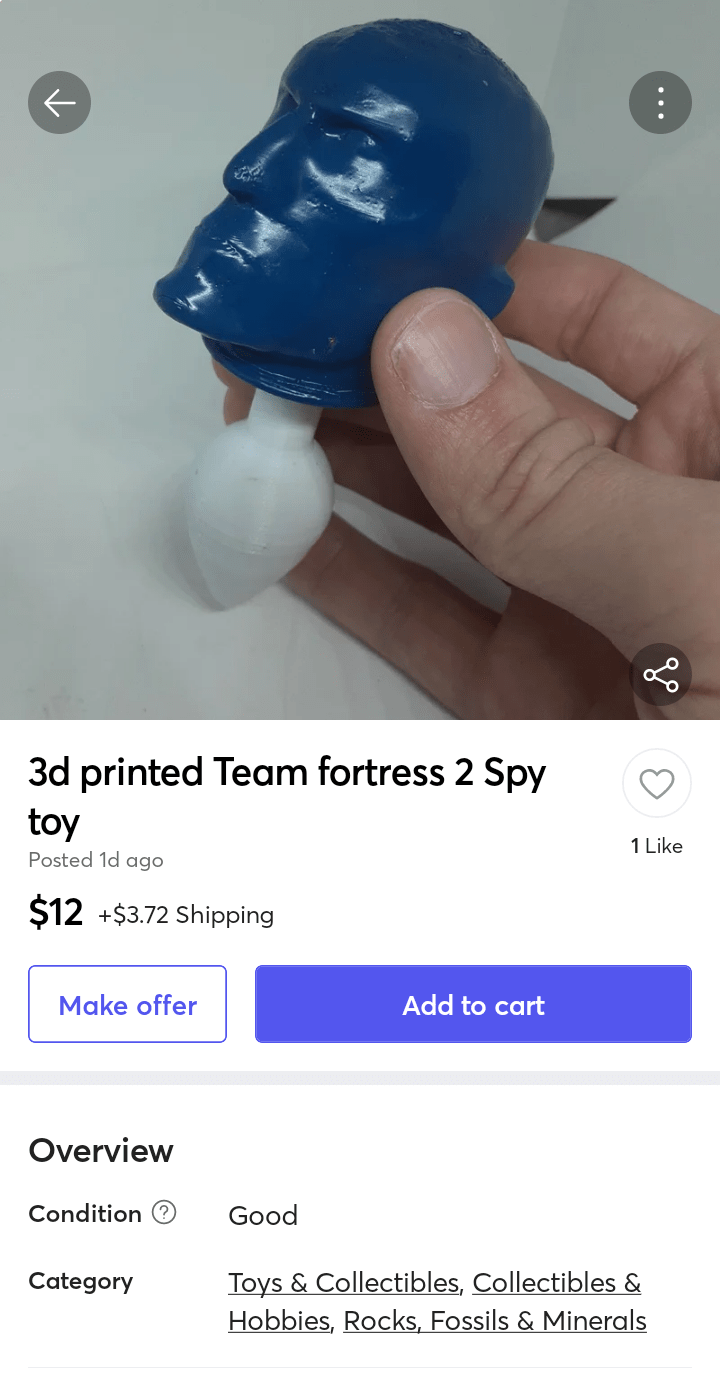This screenshot has height=1377, width=720.
Task: Tap Make offer button
Action: click(127, 1004)
